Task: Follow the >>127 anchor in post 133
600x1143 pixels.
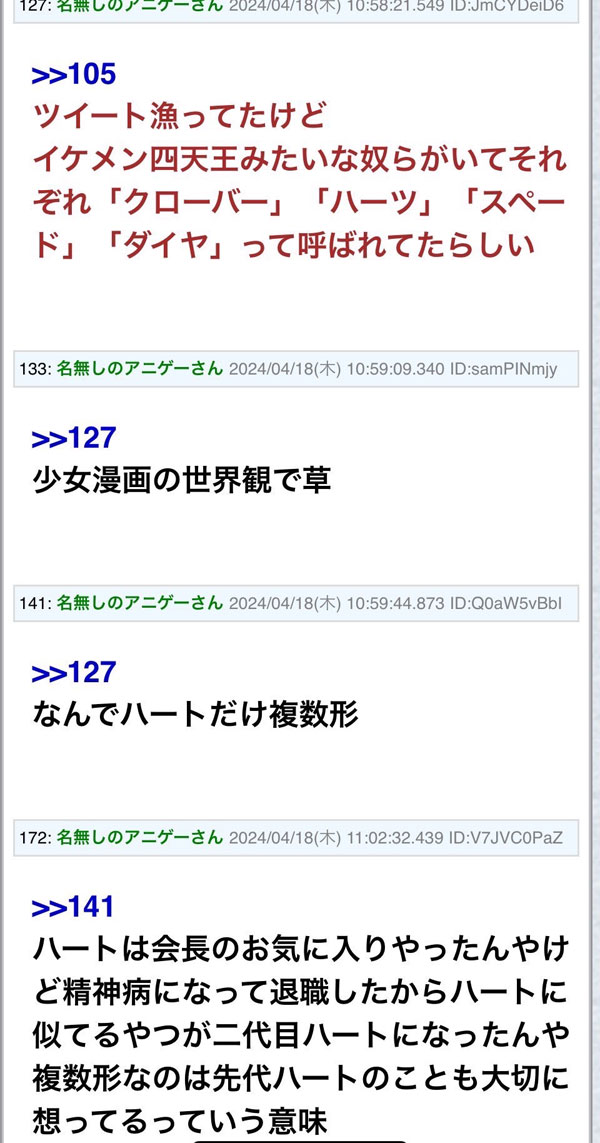Action: point(73,438)
